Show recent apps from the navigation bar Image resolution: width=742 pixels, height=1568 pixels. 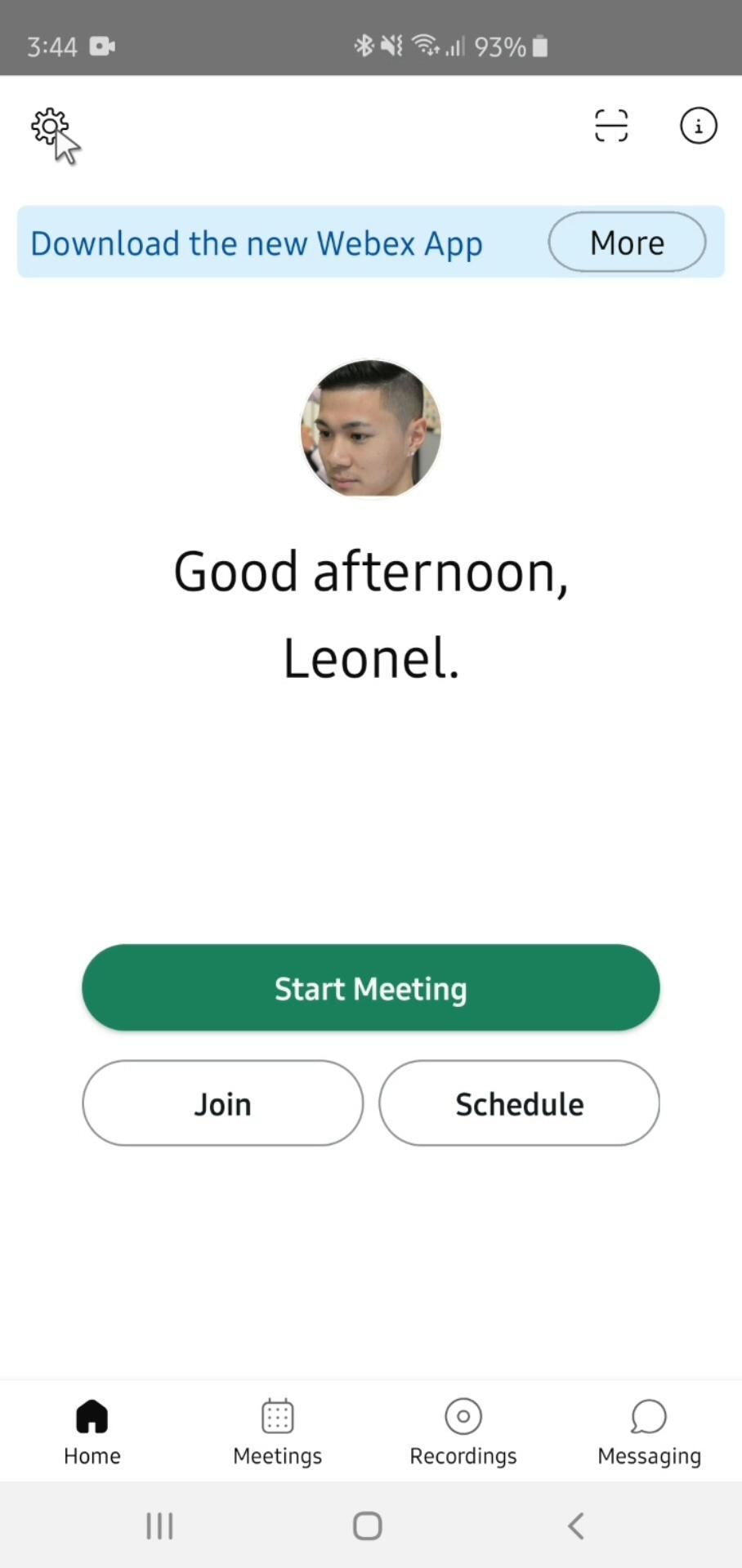point(160,1526)
